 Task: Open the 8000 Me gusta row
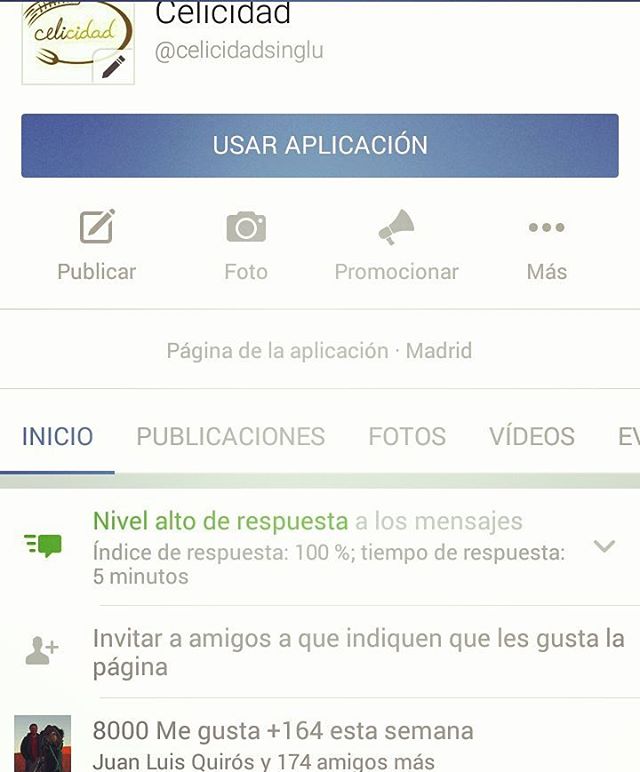[x=283, y=742]
